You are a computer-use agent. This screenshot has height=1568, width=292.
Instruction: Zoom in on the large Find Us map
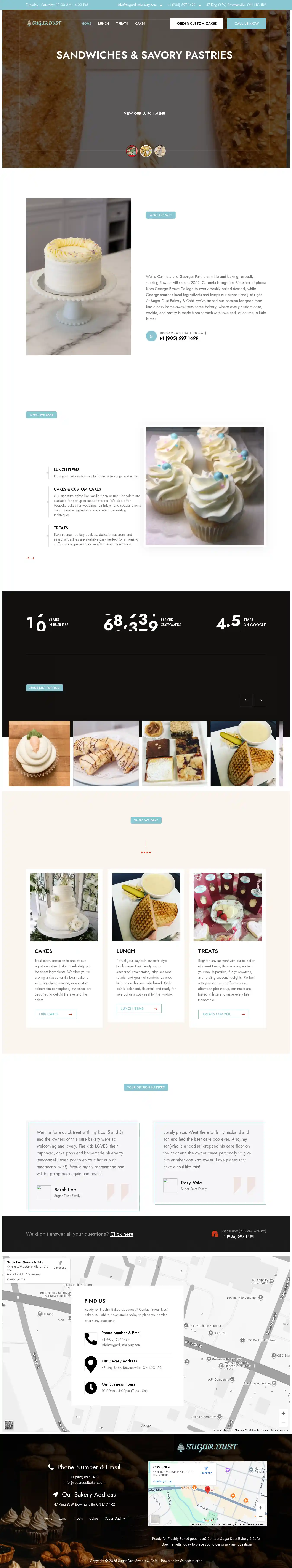[x=283, y=1413]
